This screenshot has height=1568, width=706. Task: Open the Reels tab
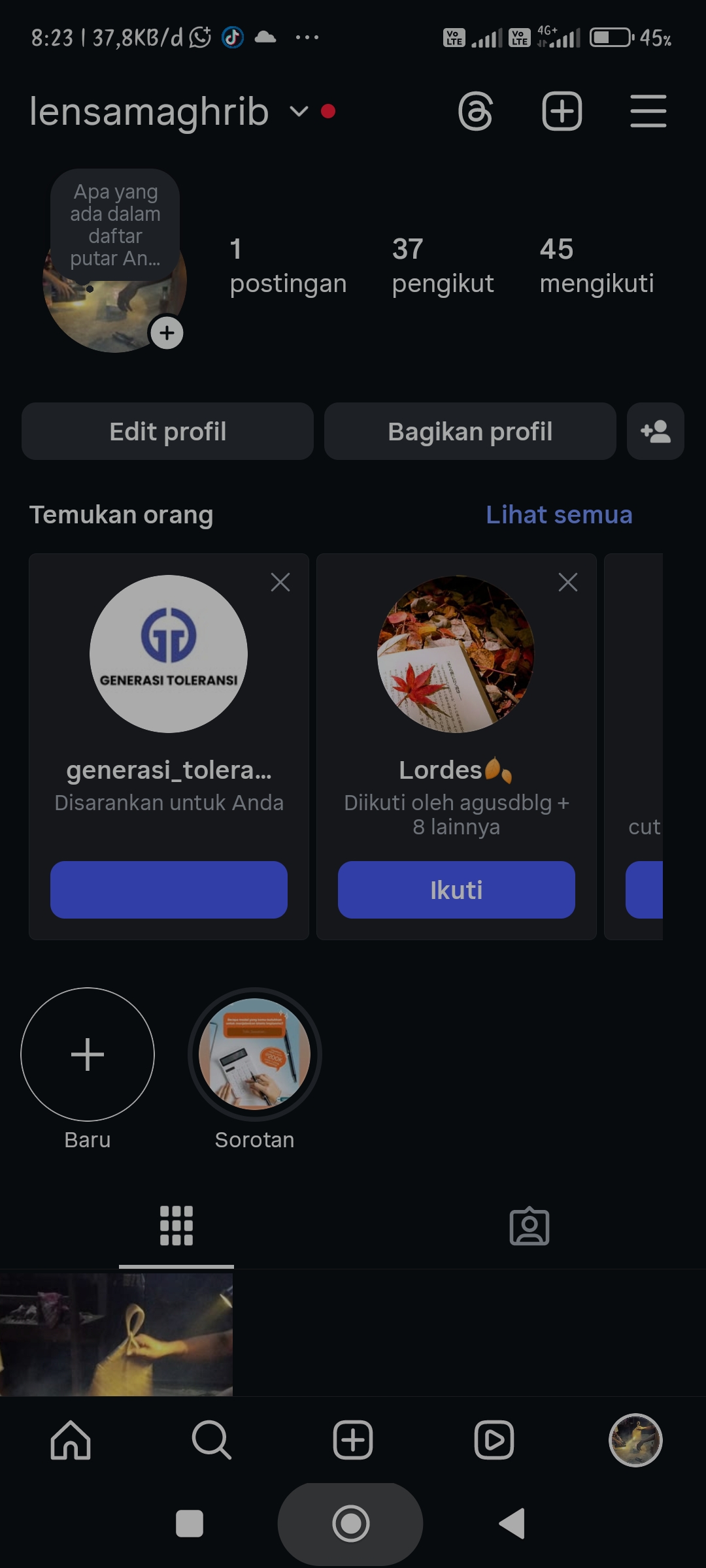click(x=494, y=1440)
